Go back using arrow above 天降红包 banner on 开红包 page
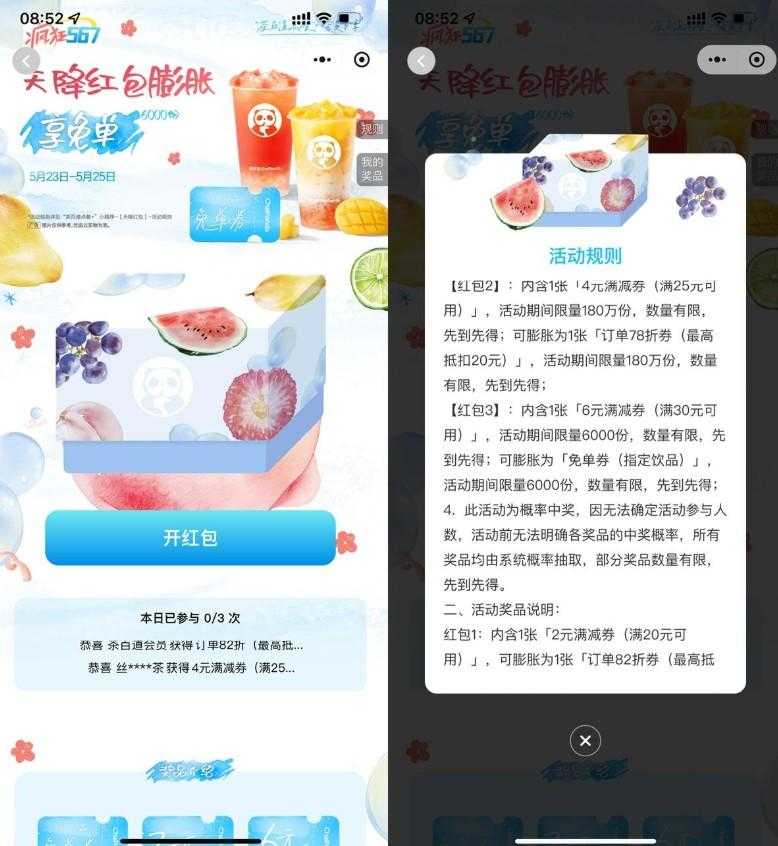Screen dimensions: 778x846 coord(26,60)
